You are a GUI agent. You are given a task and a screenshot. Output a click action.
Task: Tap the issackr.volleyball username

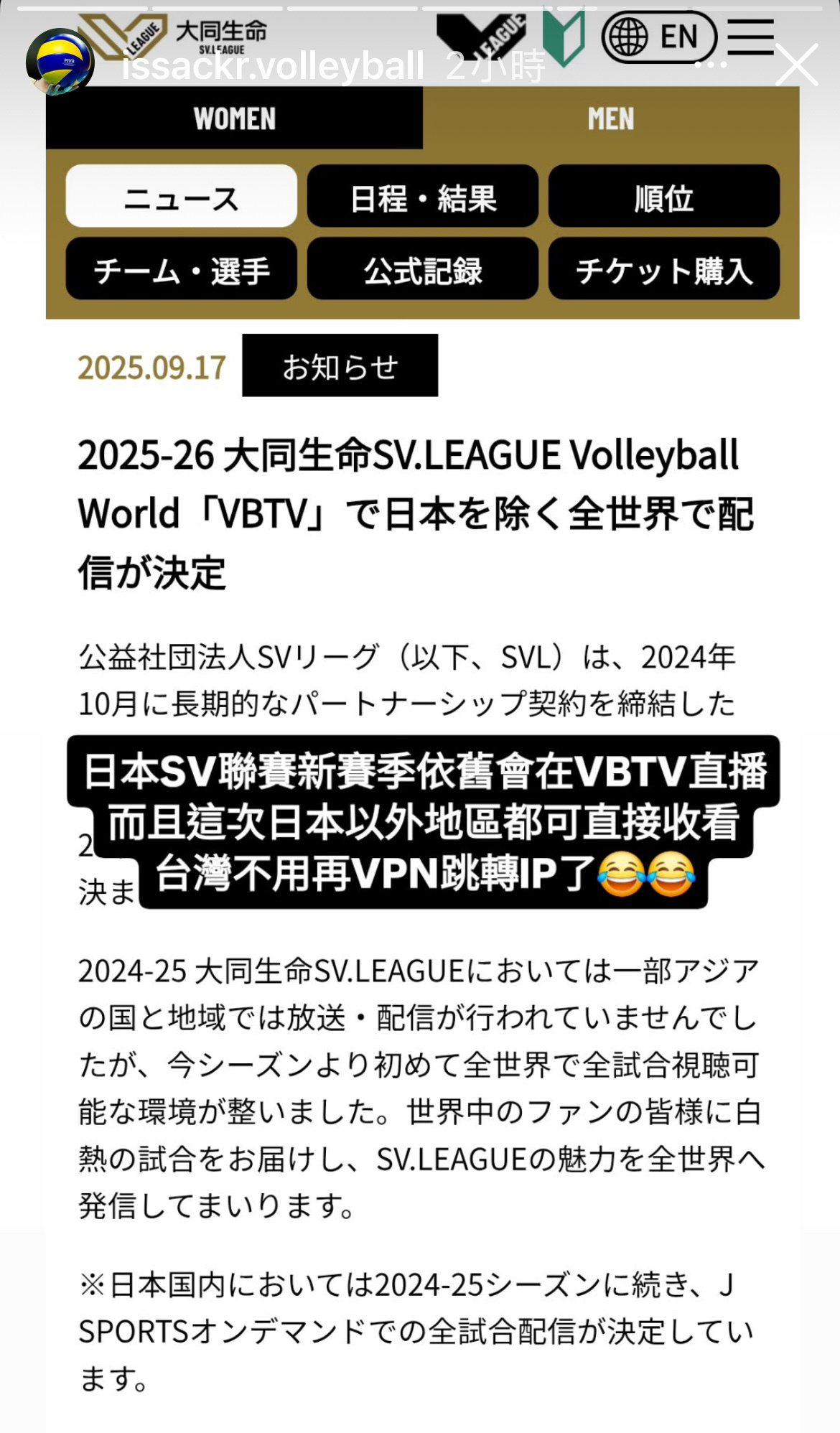[x=273, y=67]
